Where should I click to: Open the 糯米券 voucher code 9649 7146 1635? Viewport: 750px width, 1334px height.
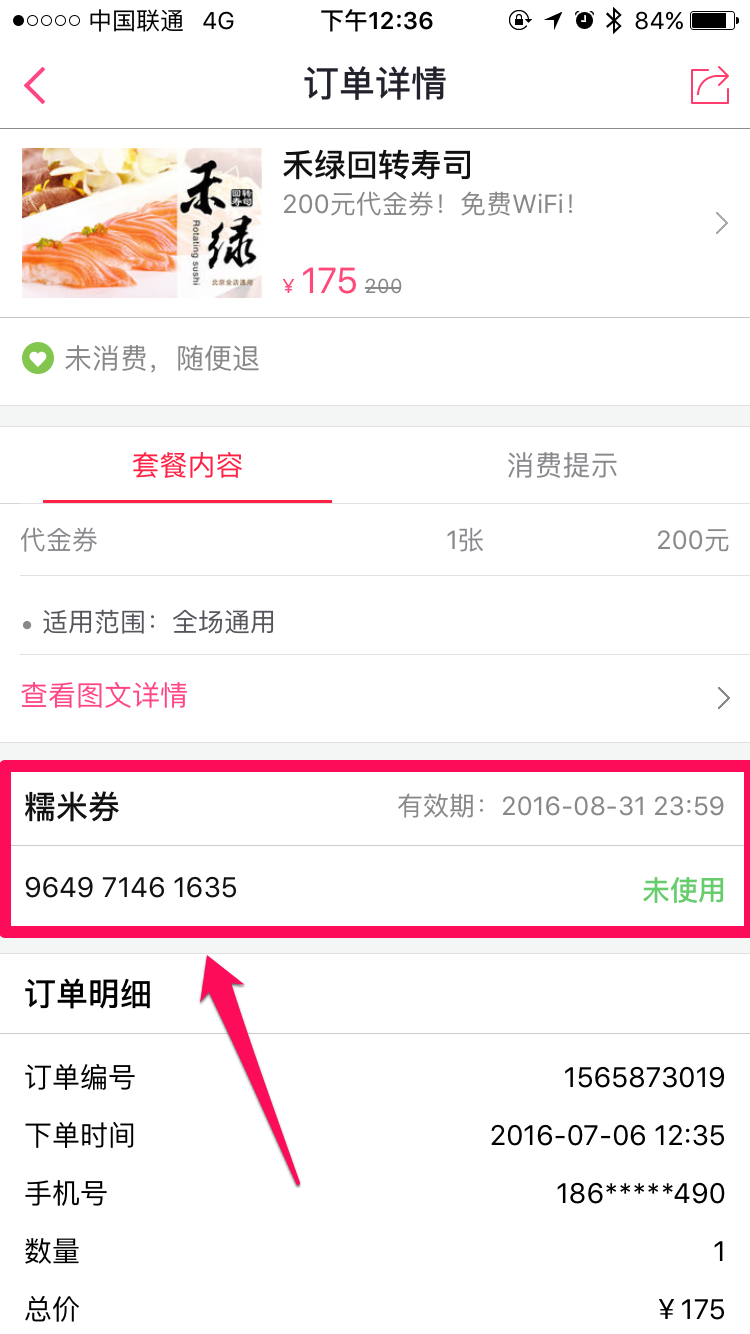pos(131,888)
